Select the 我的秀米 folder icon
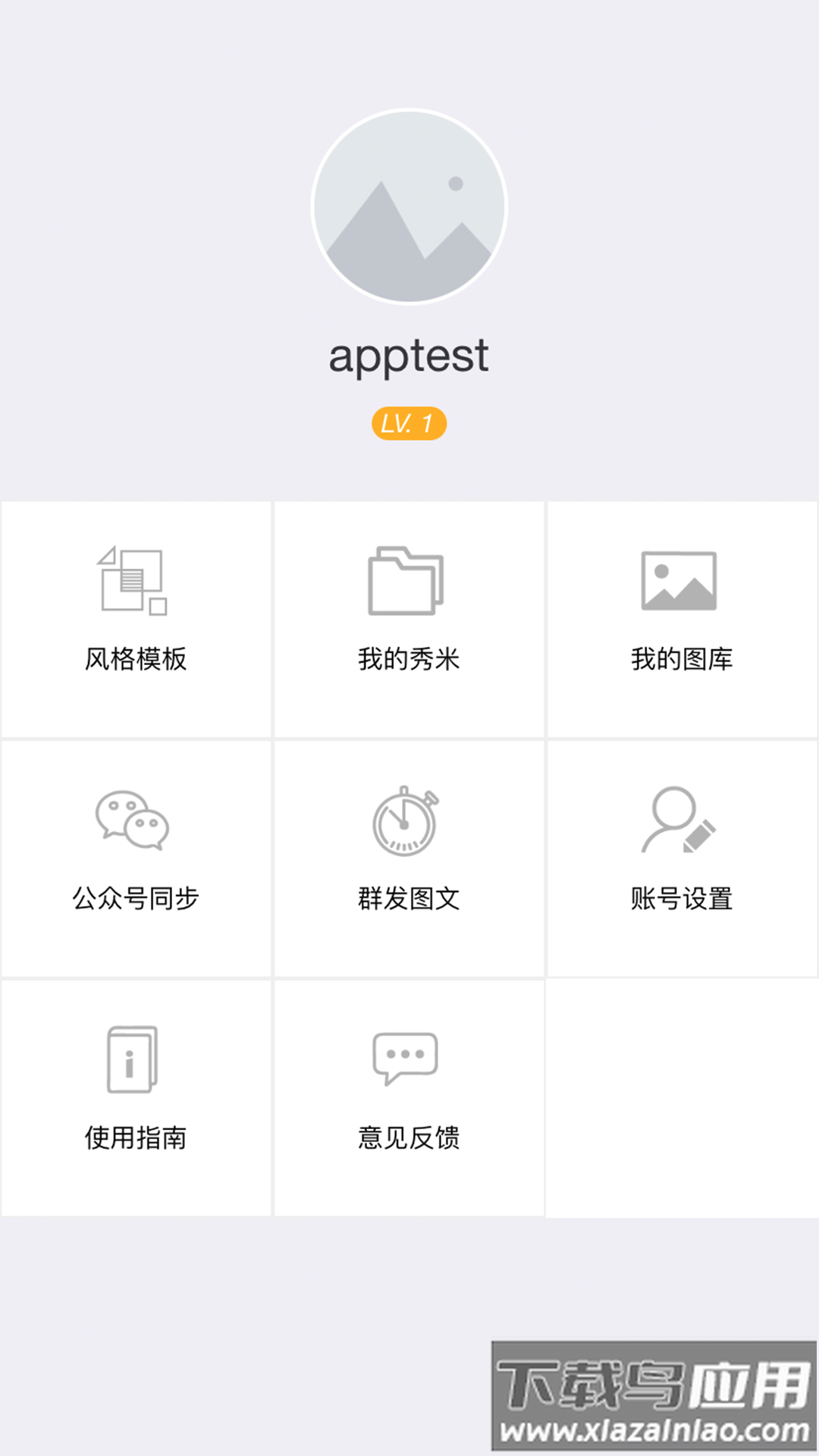Viewport: 819px width, 1456px height. 408,580
